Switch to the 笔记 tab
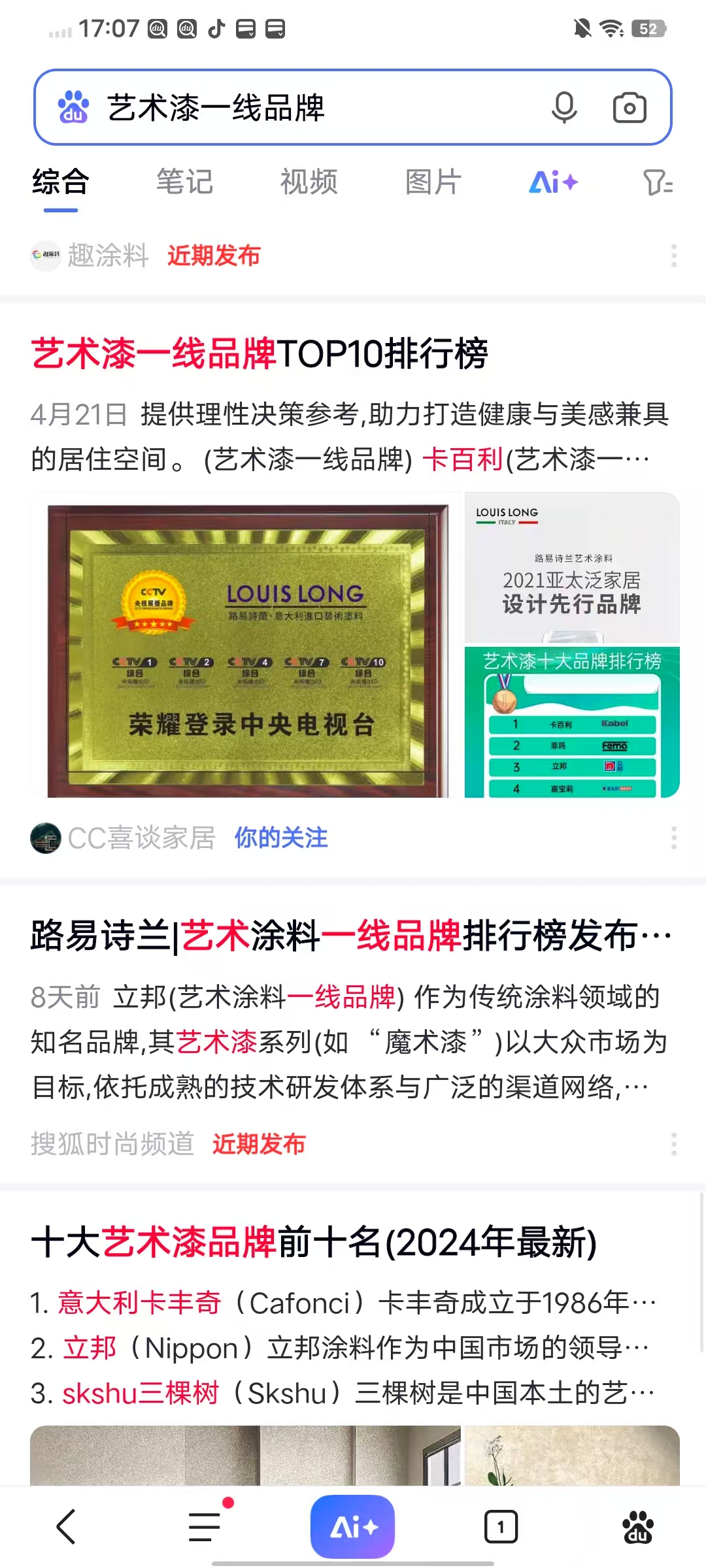The height and width of the screenshot is (1568, 706). coord(184,182)
